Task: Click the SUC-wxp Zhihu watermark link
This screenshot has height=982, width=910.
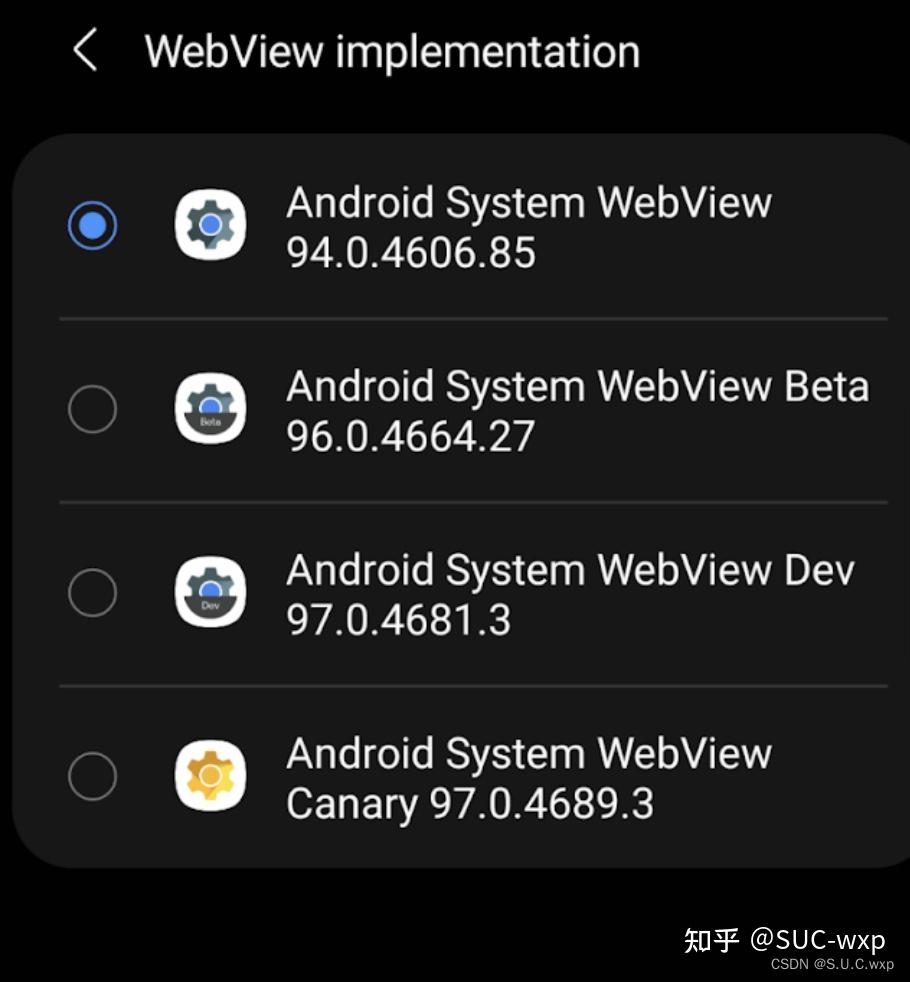Action: 783,938
